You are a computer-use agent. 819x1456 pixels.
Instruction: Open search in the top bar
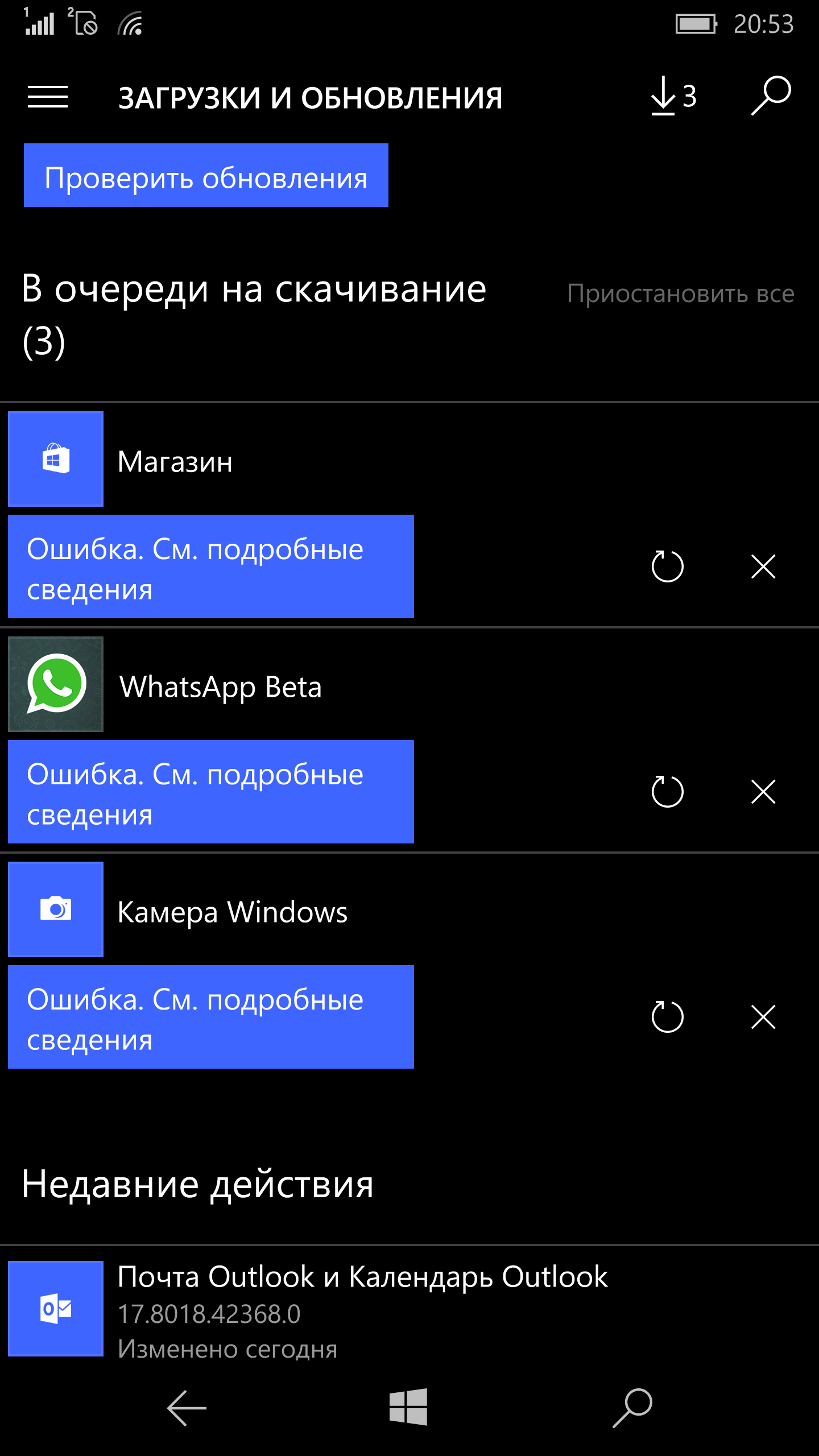point(771,96)
